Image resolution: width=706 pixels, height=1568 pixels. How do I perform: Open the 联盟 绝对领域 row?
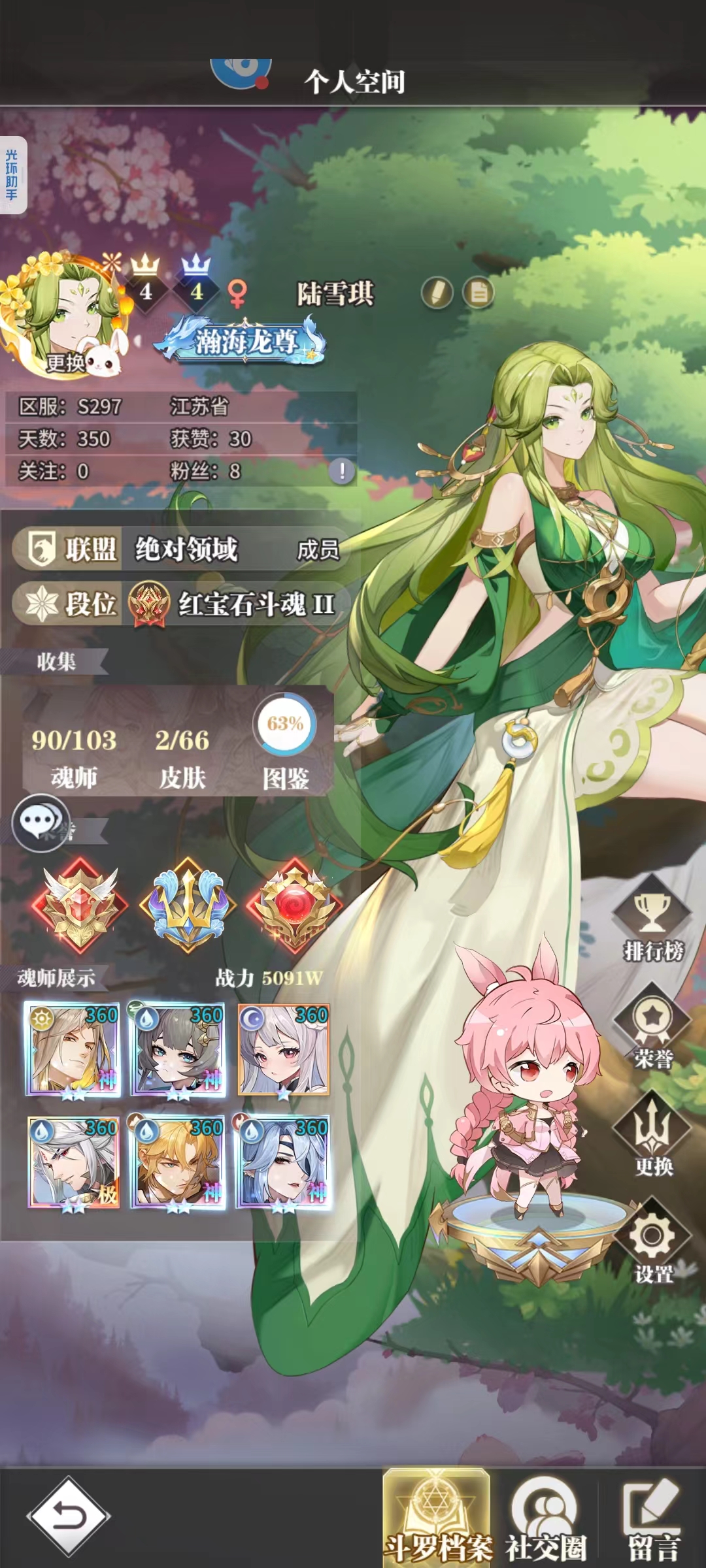tap(180, 549)
